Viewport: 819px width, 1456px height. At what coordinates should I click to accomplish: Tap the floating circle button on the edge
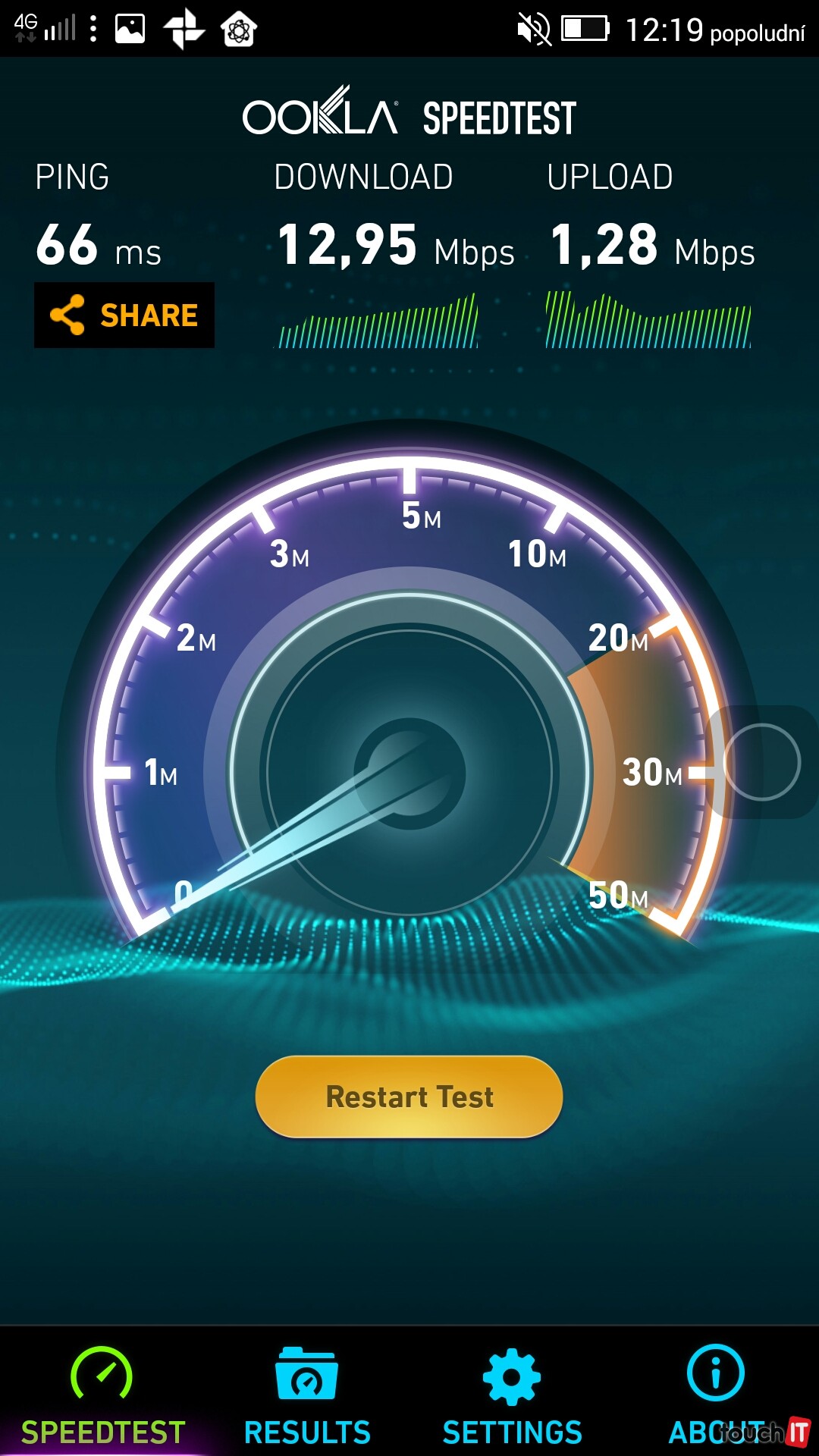click(761, 762)
